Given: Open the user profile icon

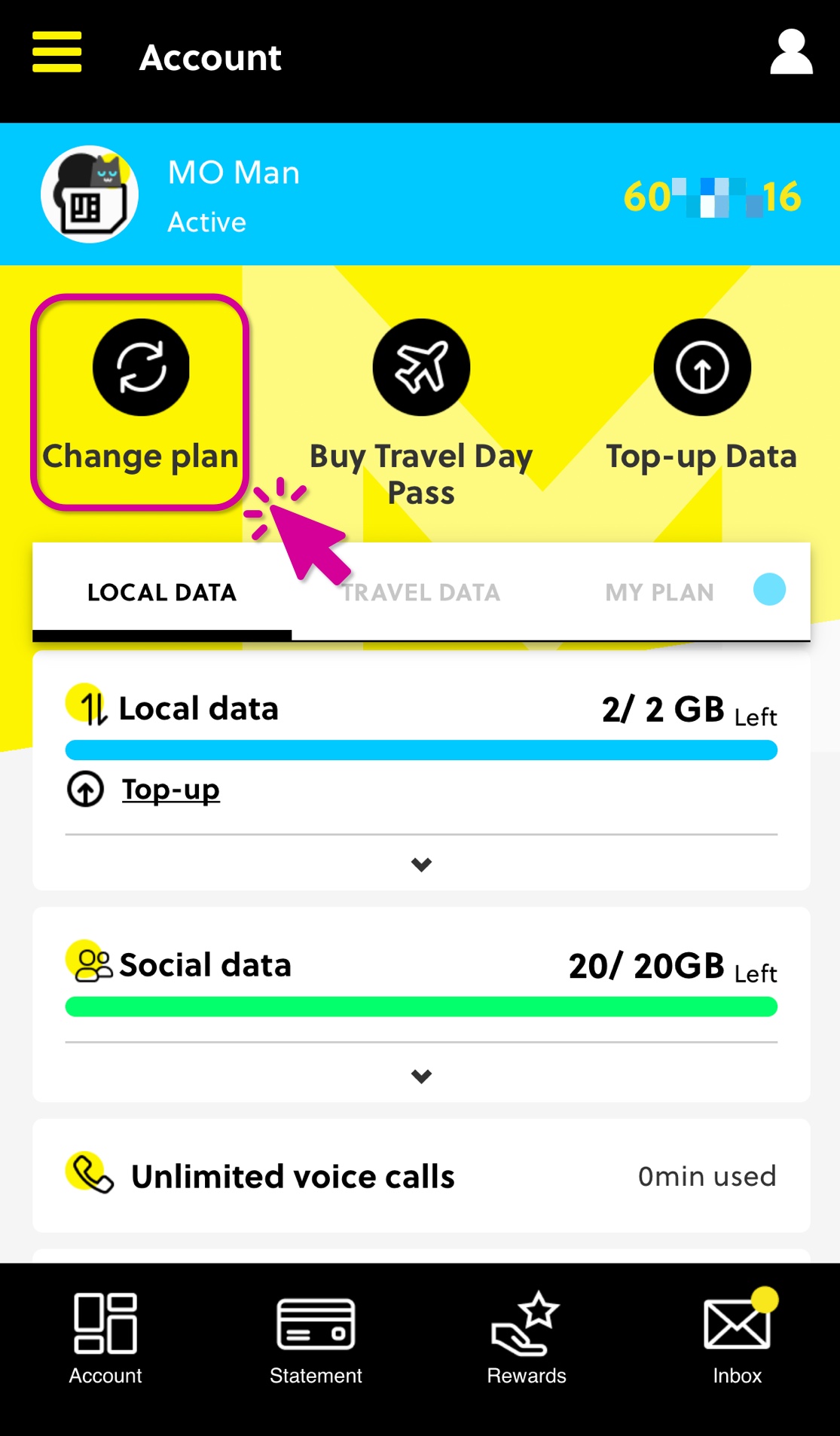Looking at the screenshot, I should pos(791,52).
